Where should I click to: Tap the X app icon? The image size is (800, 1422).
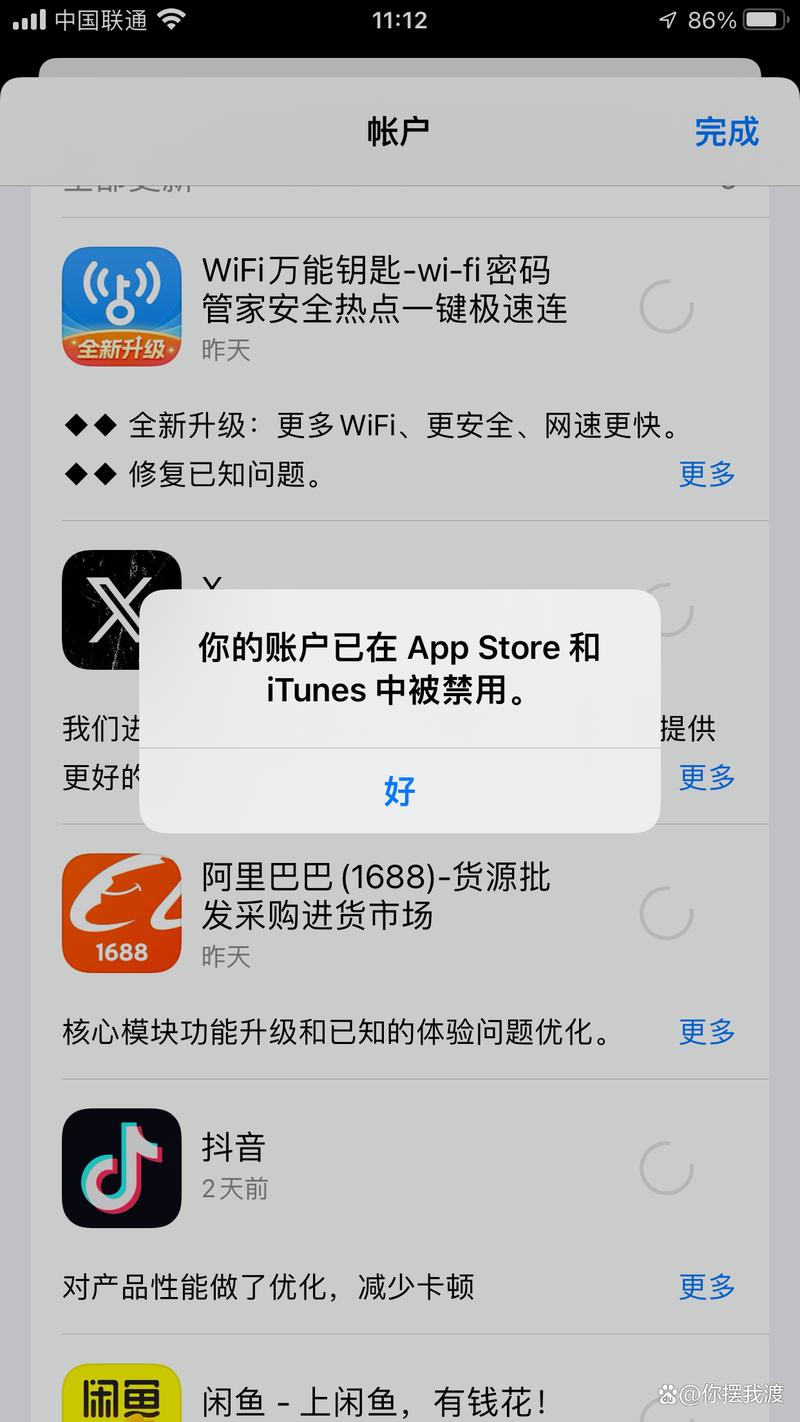click(x=121, y=610)
